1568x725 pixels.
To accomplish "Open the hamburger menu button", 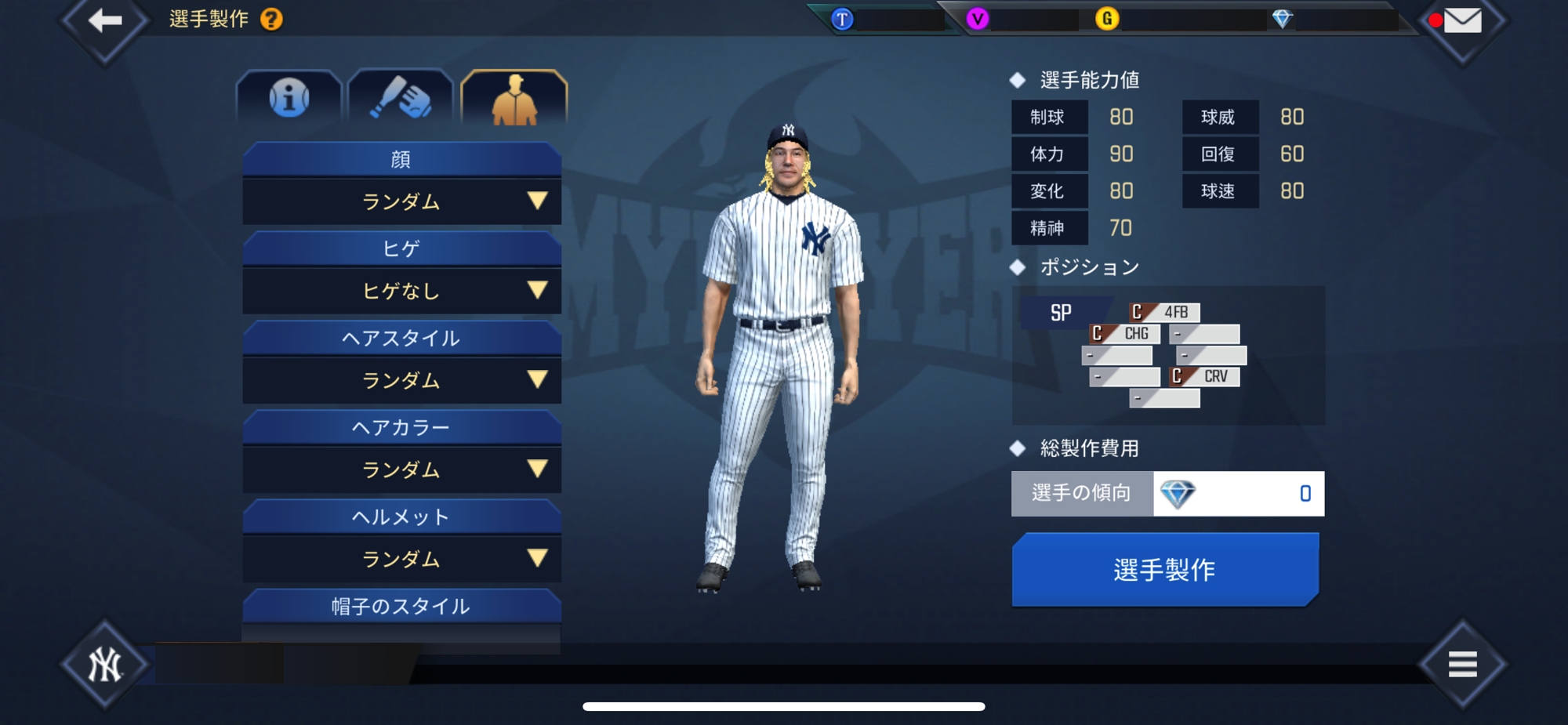I will tap(1462, 664).
